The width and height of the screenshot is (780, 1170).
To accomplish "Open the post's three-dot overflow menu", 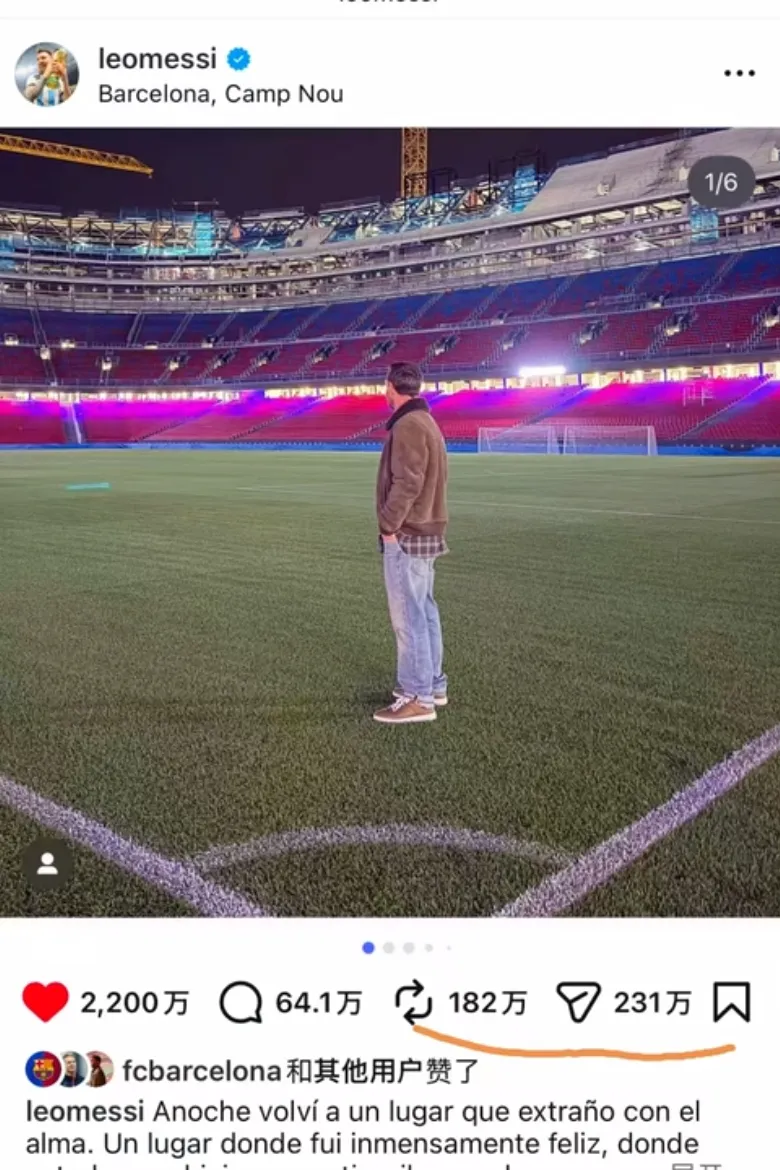I will [x=739, y=73].
